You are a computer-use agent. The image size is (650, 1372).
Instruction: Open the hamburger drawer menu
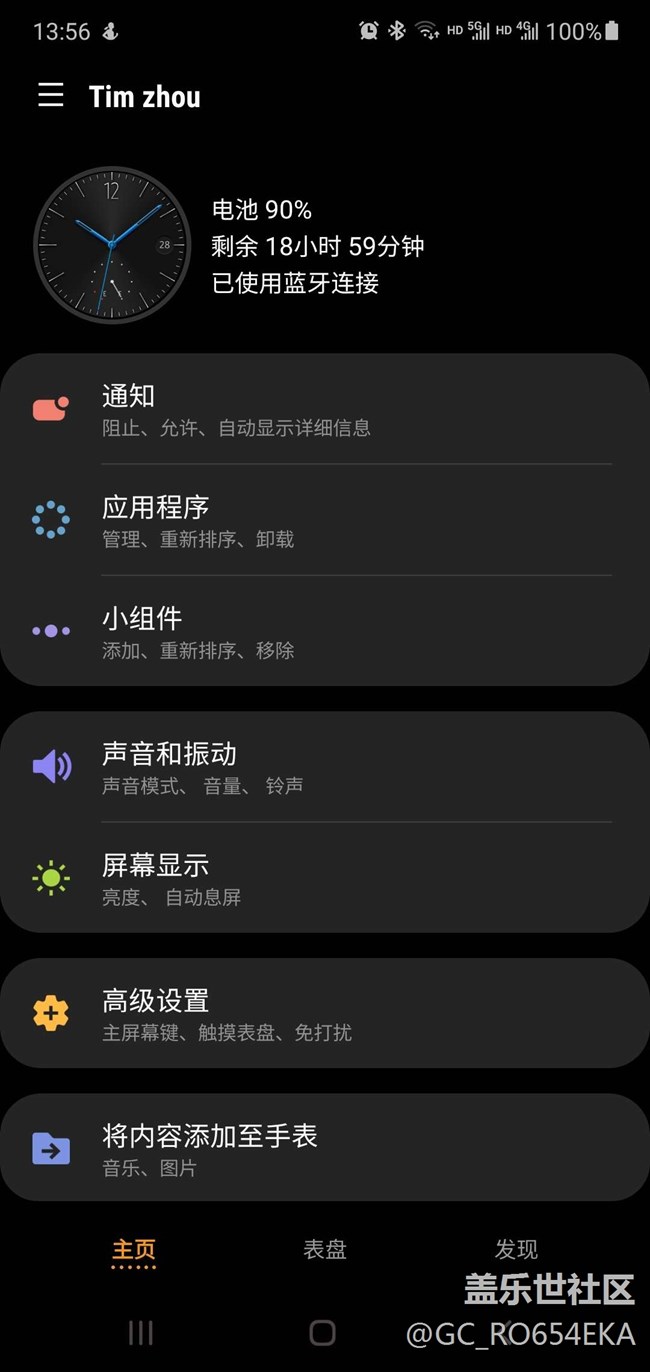click(x=51, y=96)
